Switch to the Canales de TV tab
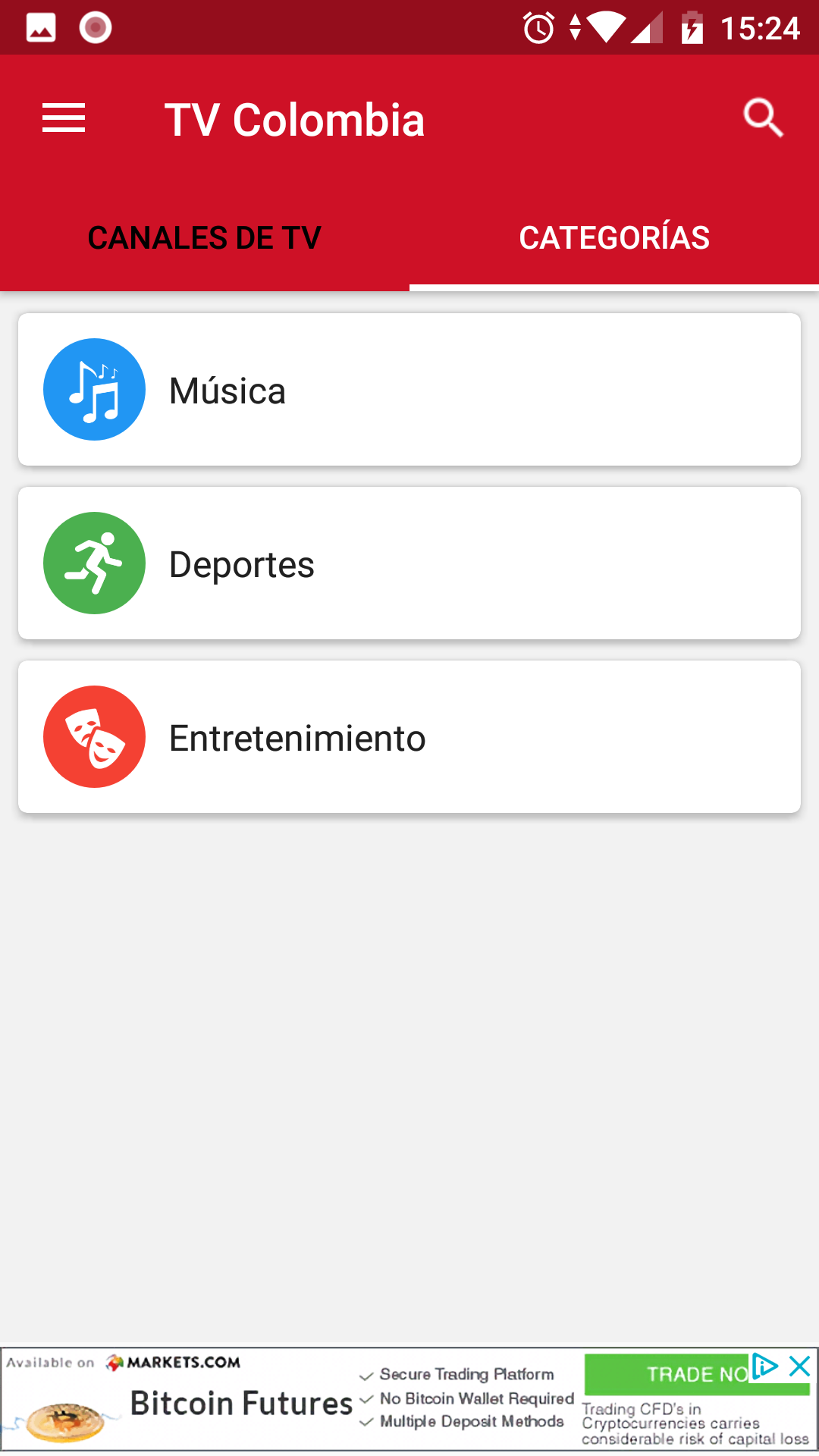 click(205, 238)
